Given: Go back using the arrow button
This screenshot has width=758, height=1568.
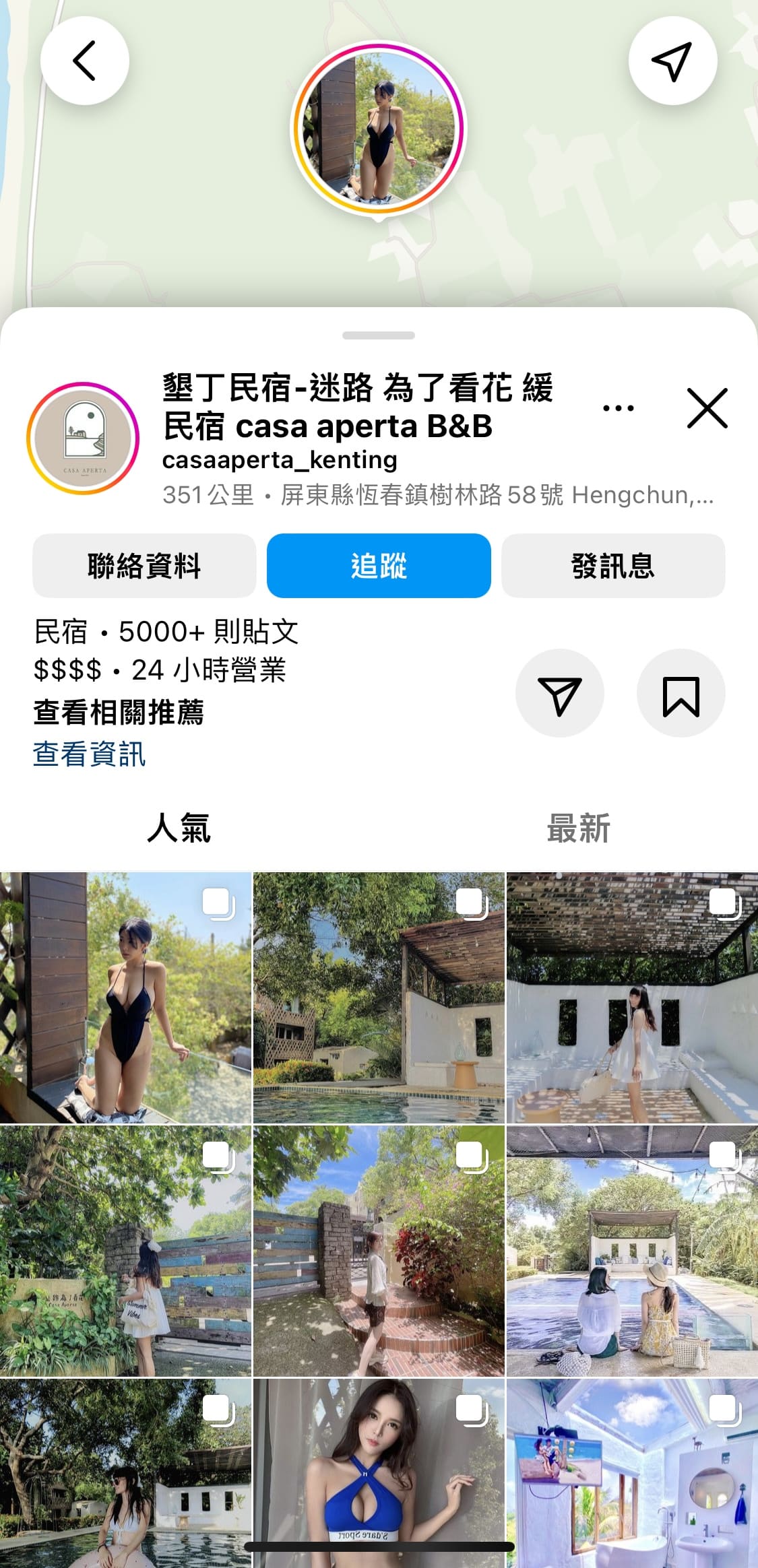Looking at the screenshot, I should [84, 61].
